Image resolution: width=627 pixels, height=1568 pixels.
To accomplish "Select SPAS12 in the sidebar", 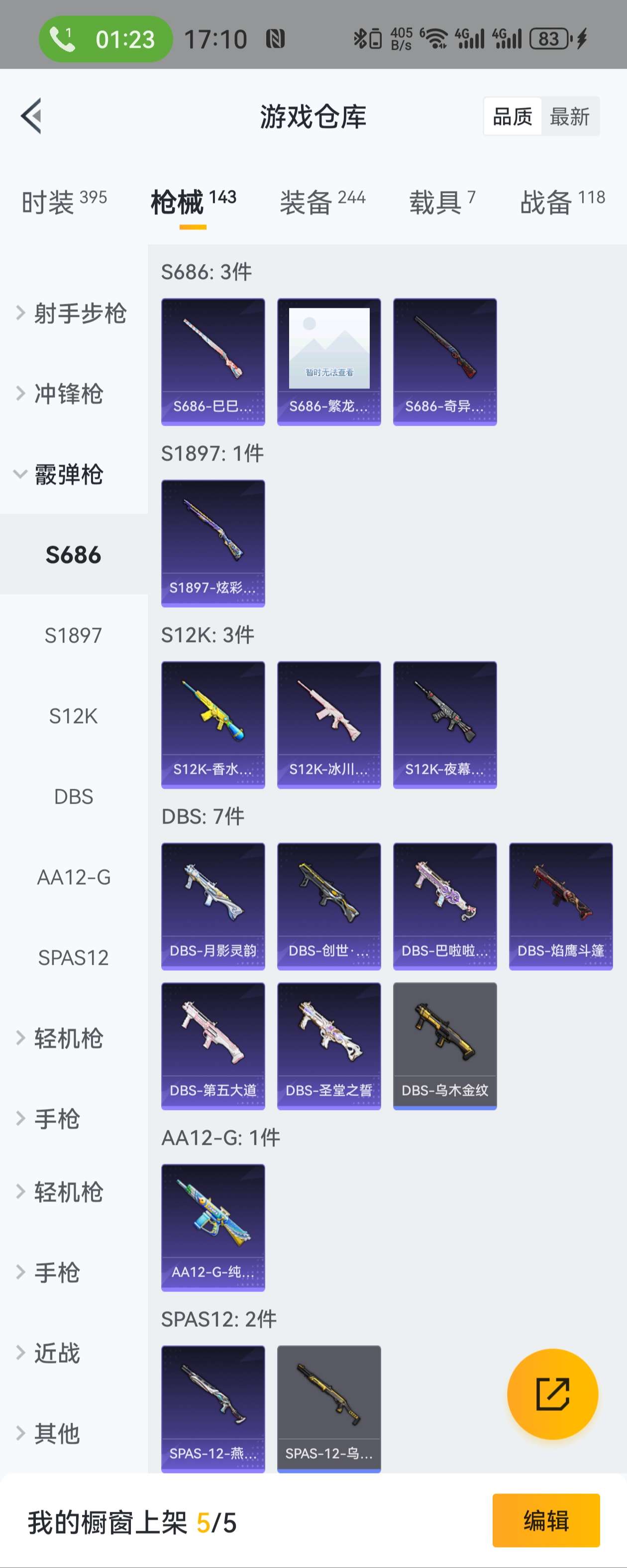I will coord(73,957).
